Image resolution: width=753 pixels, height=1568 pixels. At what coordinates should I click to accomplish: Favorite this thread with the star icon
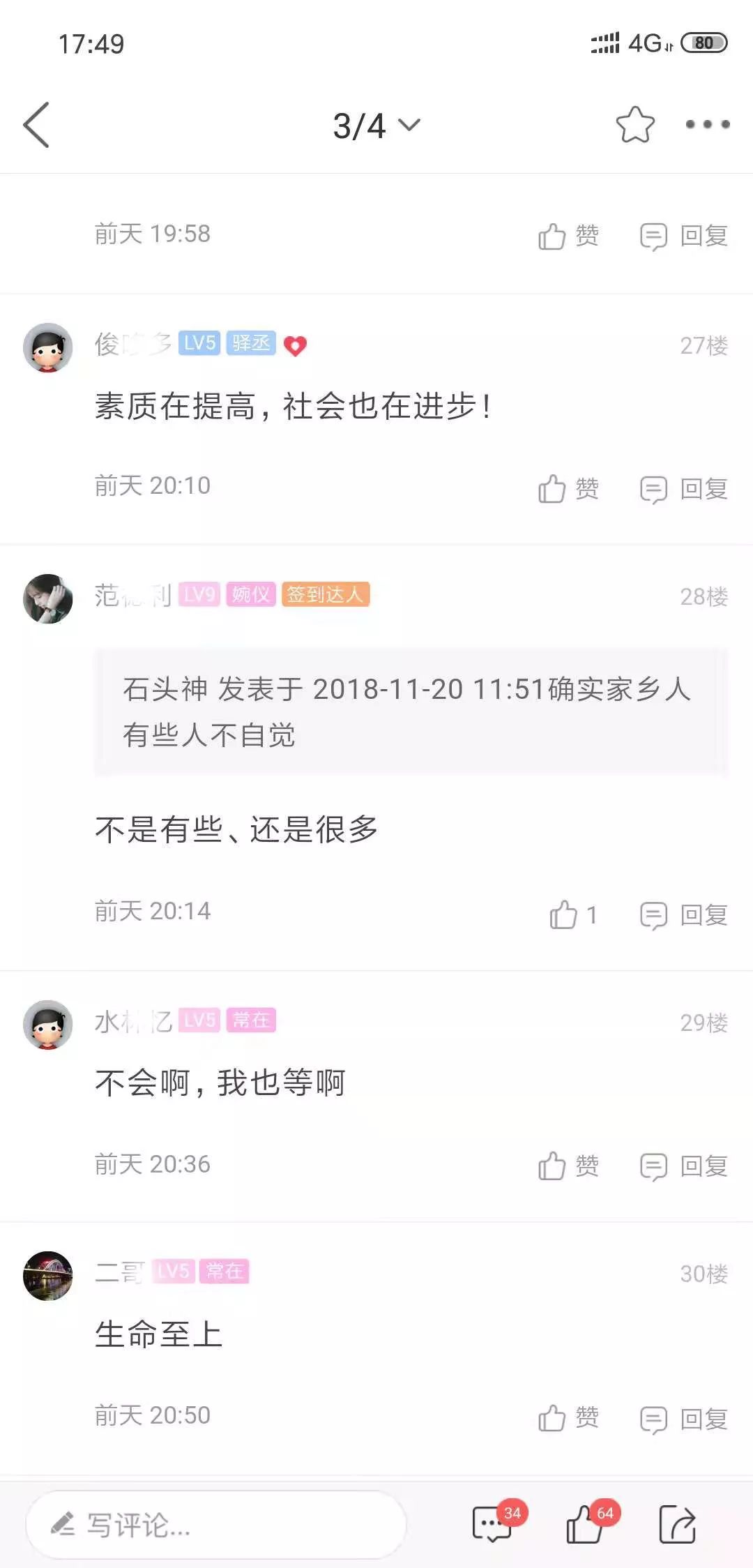635,125
